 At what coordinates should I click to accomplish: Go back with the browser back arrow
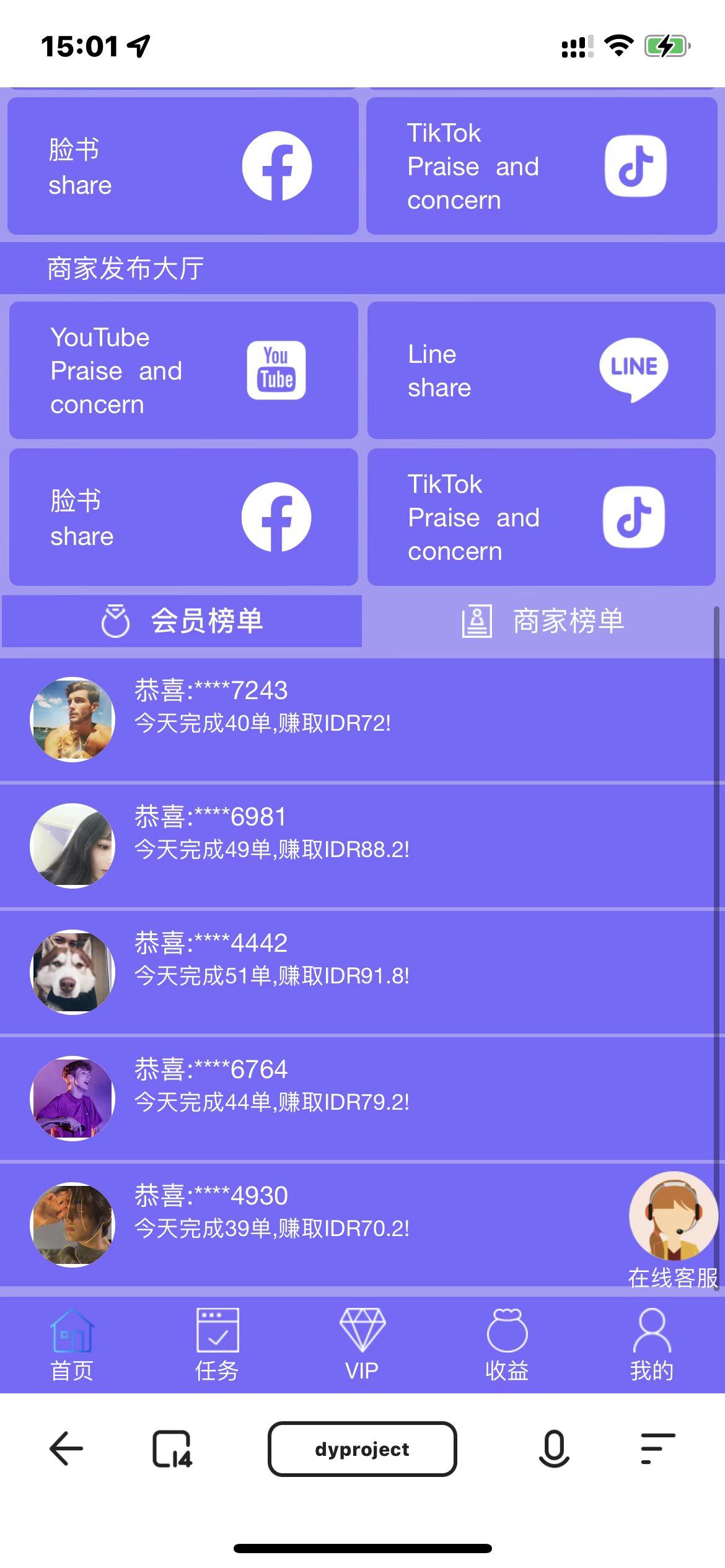coord(66,1449)
